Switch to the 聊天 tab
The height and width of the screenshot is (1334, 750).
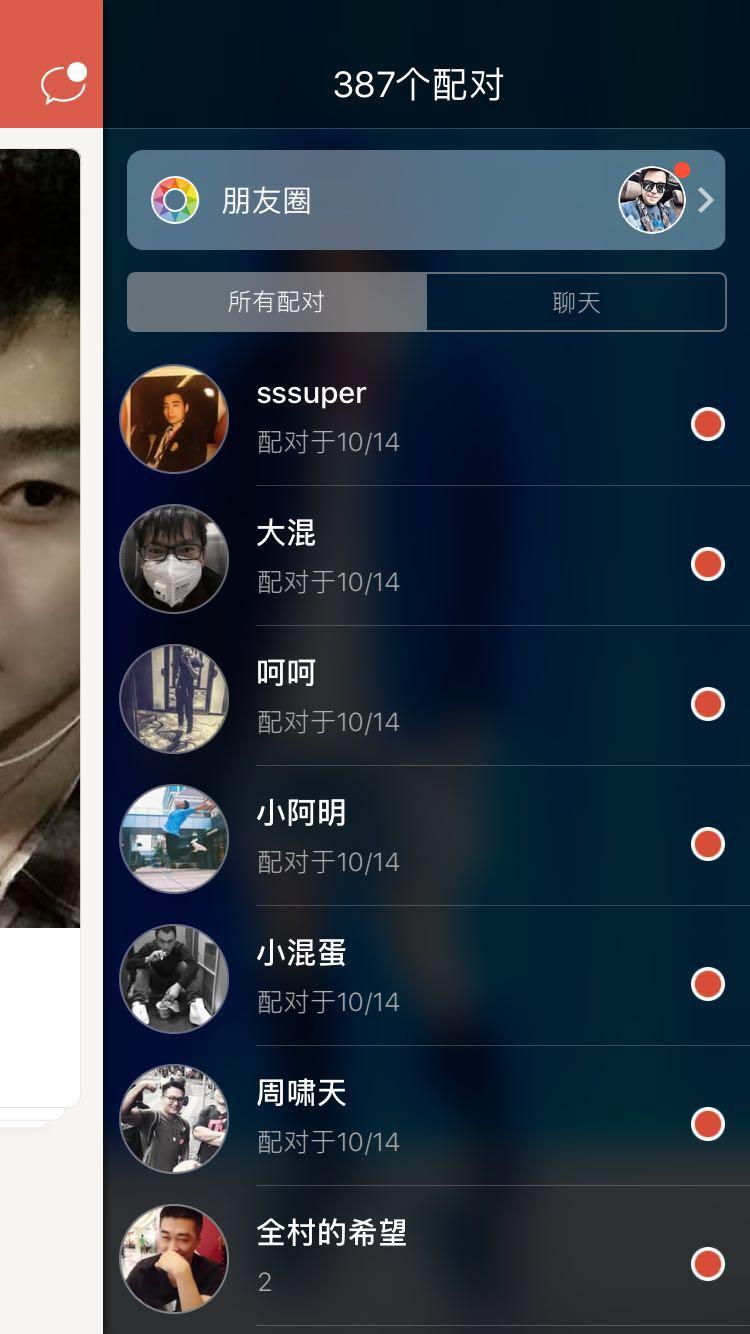coord(576,302)
